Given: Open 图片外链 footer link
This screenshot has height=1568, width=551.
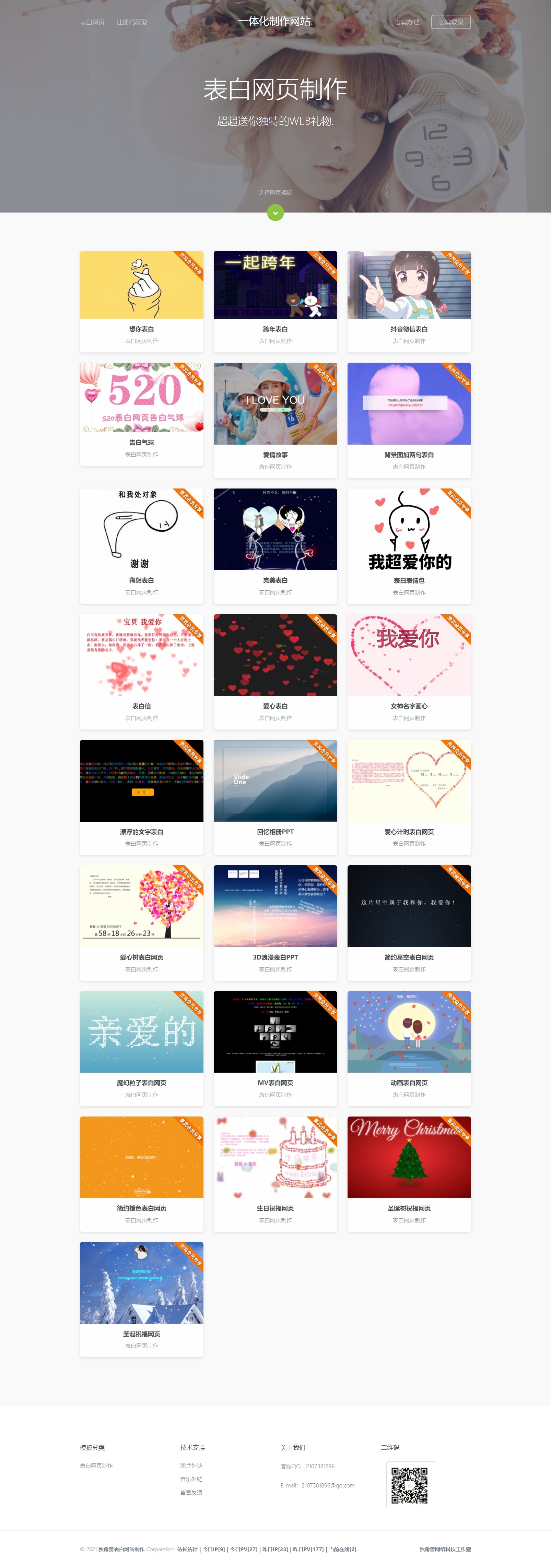Looking at the screenshot, I should 191,1466.
